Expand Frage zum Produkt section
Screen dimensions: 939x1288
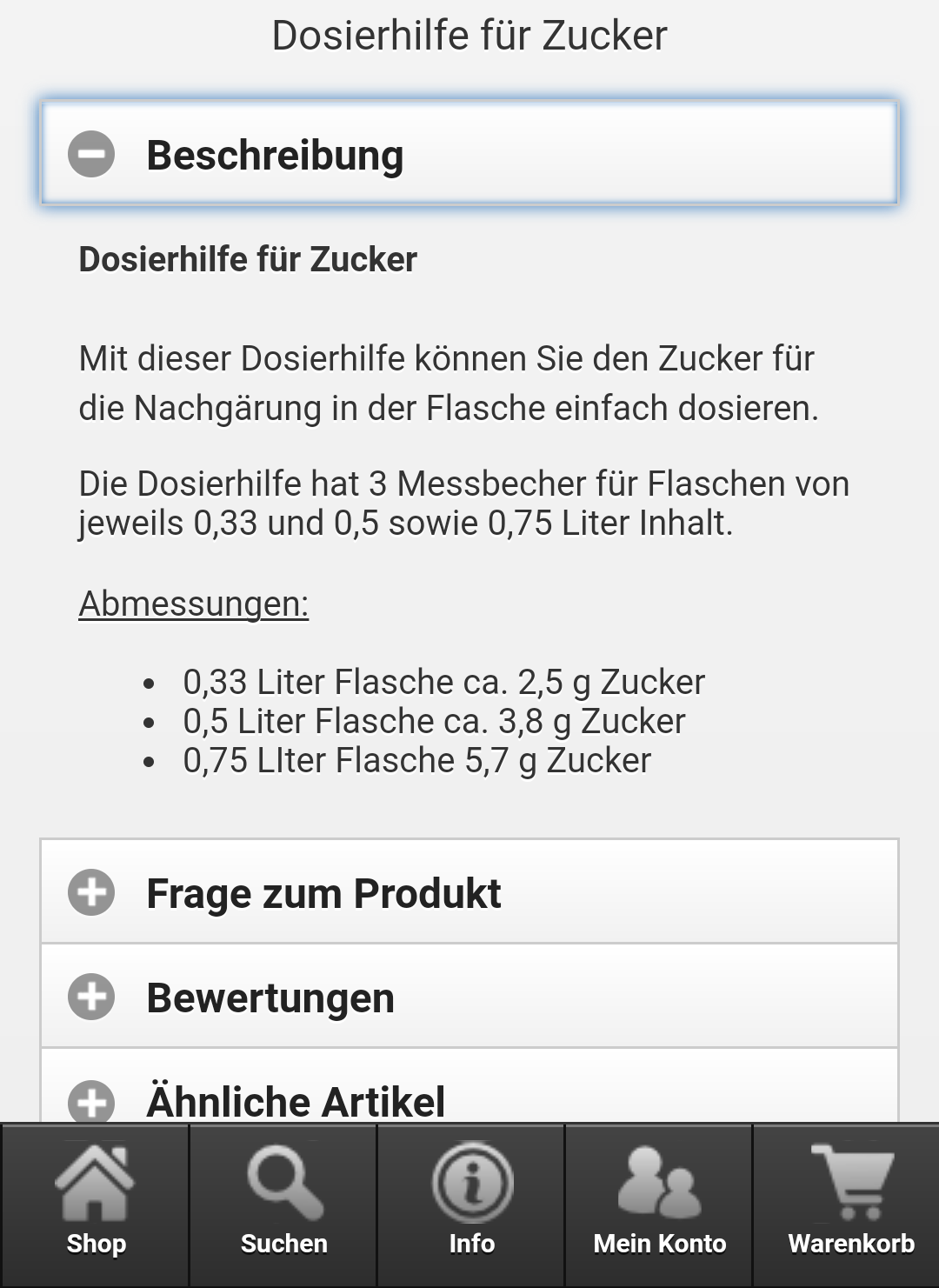click(468, 892)
